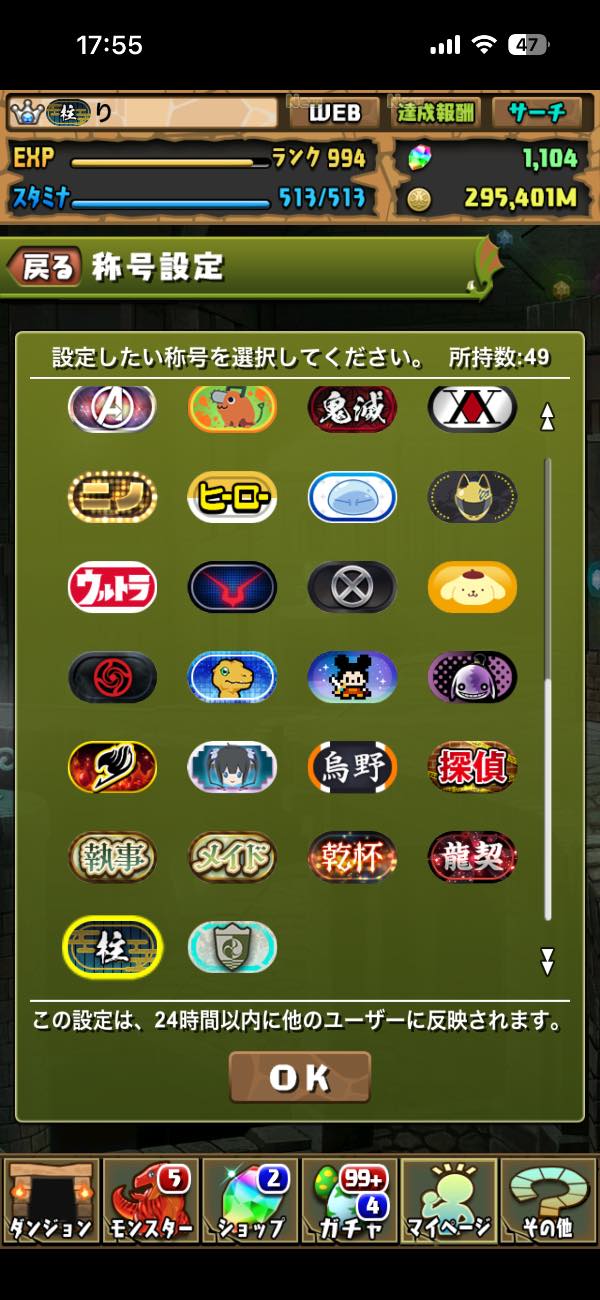Confirm title selection with OK
This screenshot has height=1300, width=600.
point(299,1077)
